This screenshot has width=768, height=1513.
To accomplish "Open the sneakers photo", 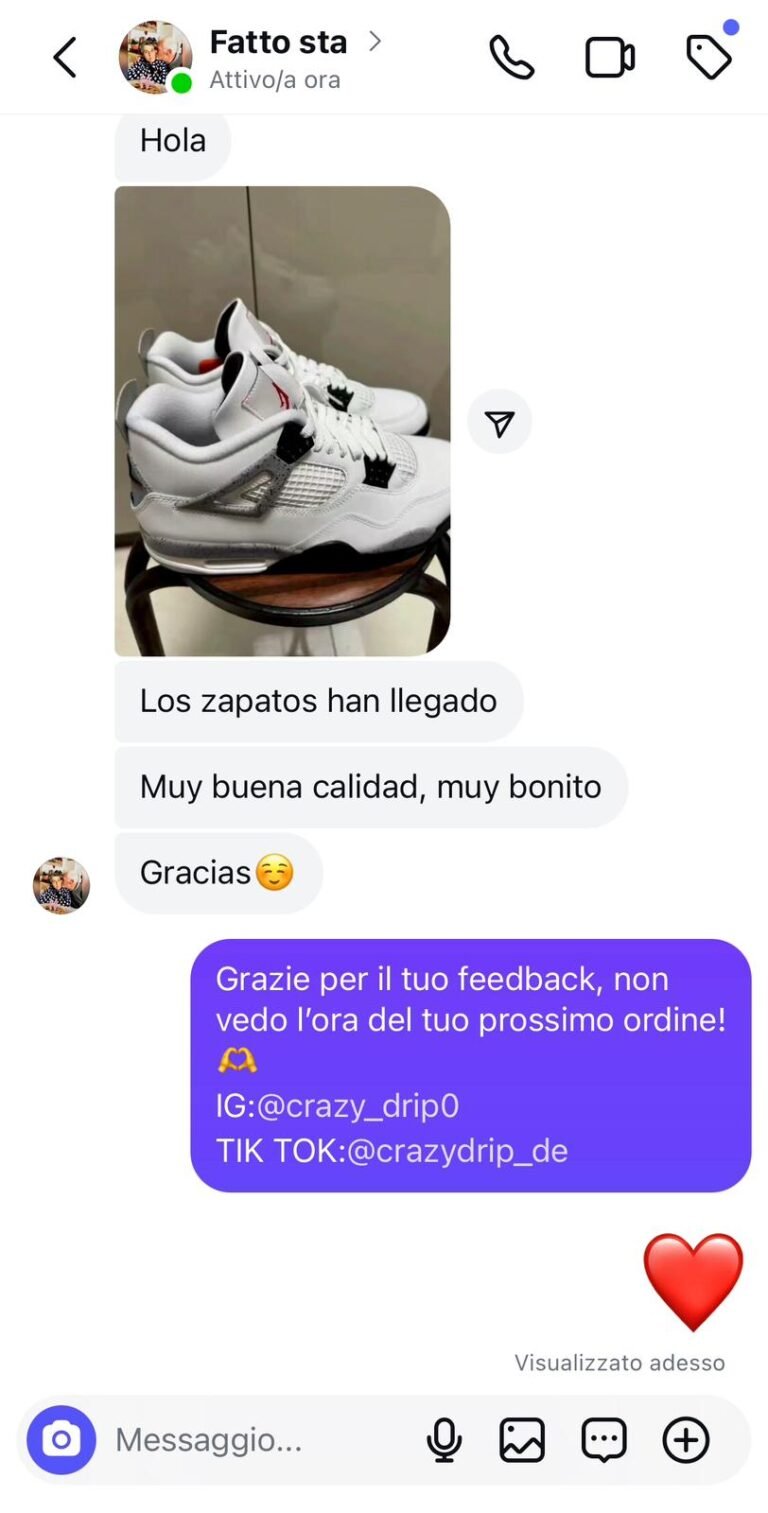I will pos(282,421).
